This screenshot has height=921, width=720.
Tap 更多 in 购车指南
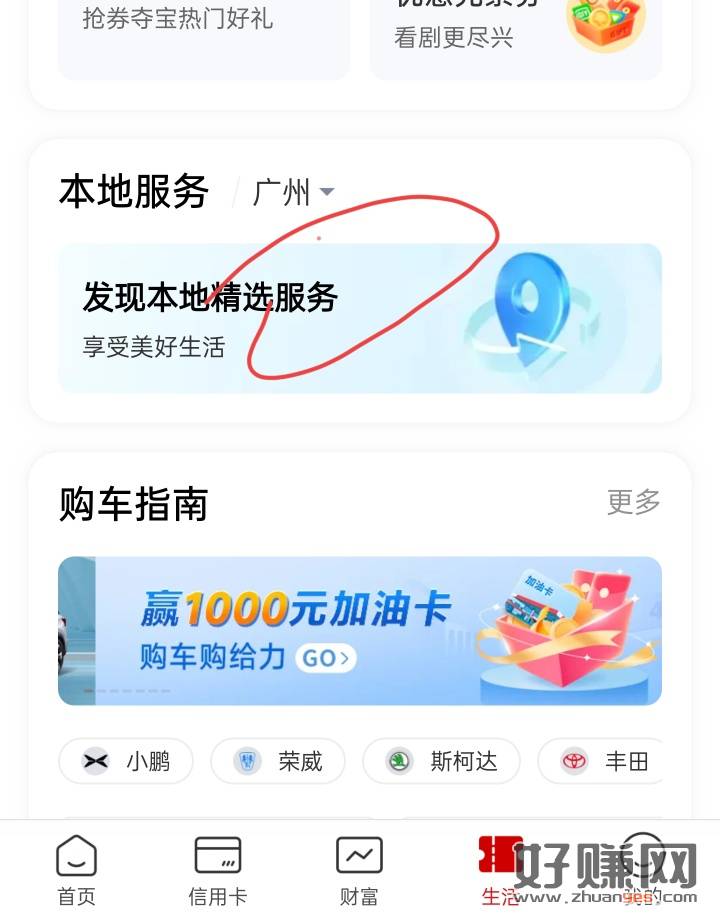[633, 502]
